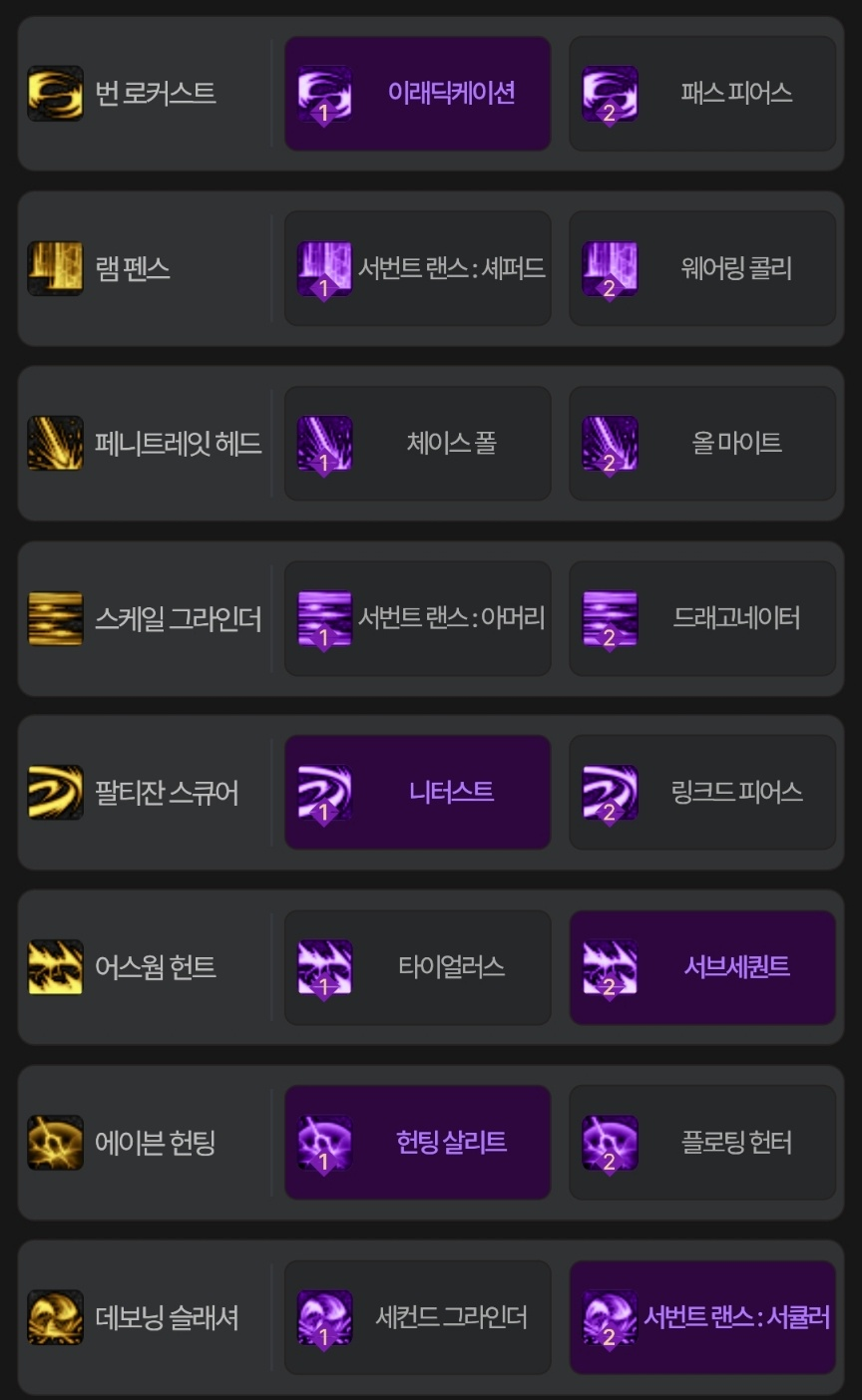Pick 웨어링 콜리 for 램 펜스
The width and height of the screenshot is (862, 1400).
702,268
